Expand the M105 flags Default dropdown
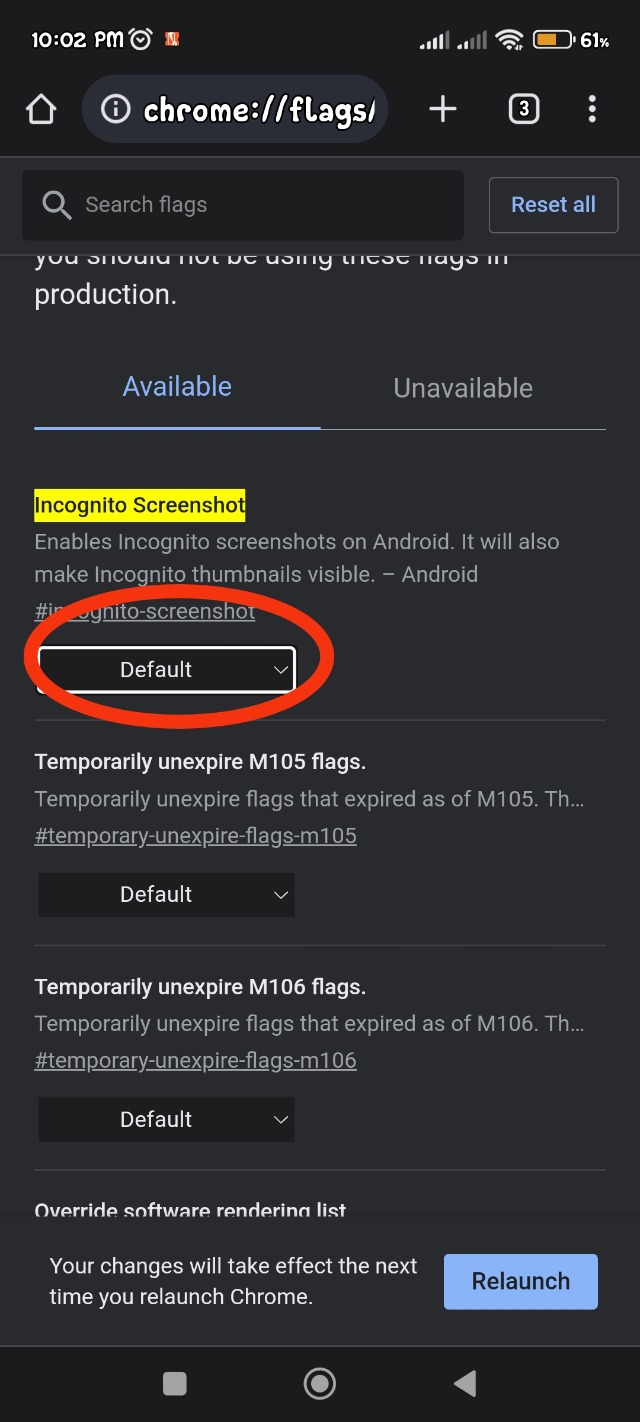 point(166,895)
